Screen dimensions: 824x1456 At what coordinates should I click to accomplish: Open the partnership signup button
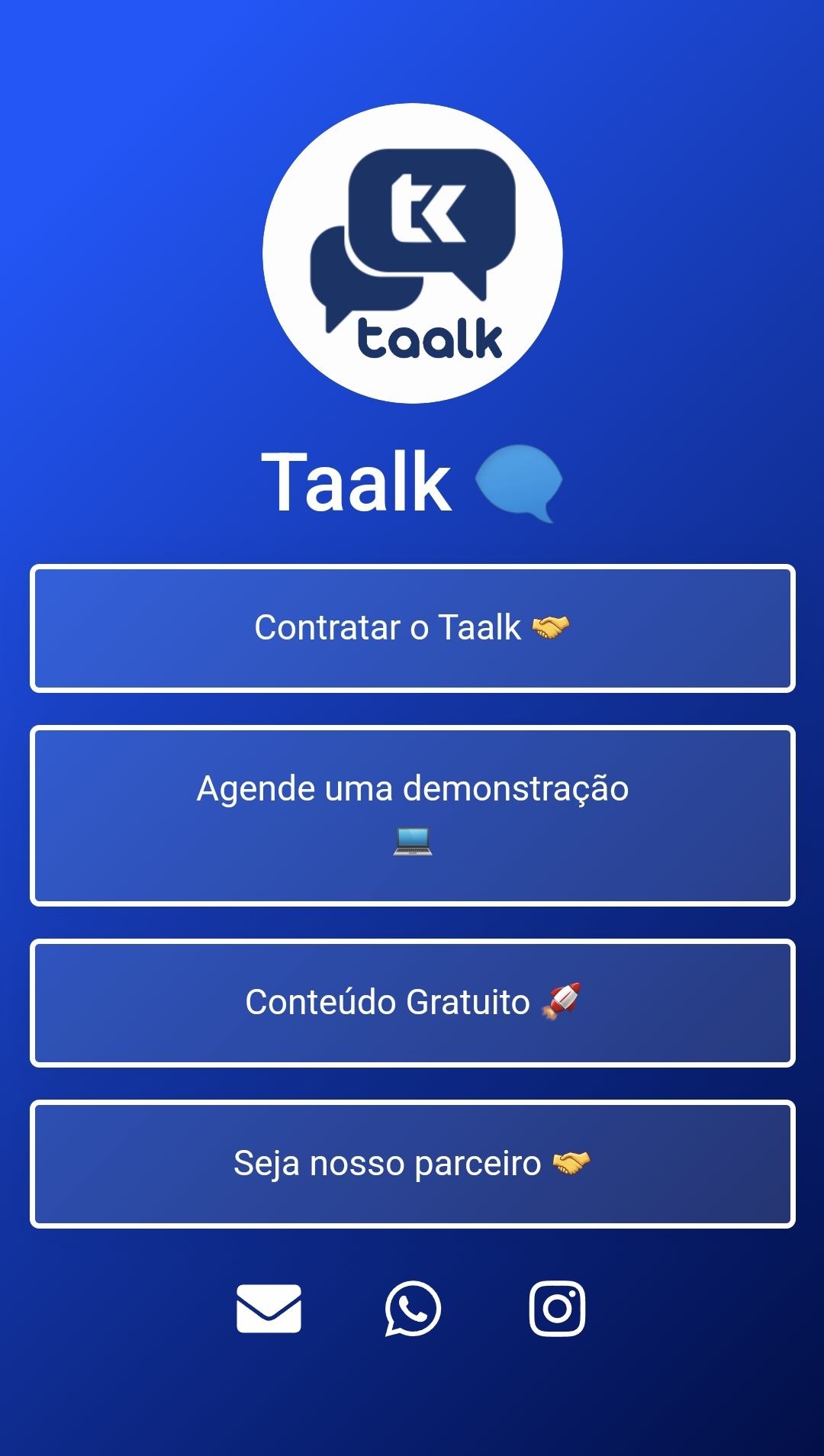[412, 1164]
